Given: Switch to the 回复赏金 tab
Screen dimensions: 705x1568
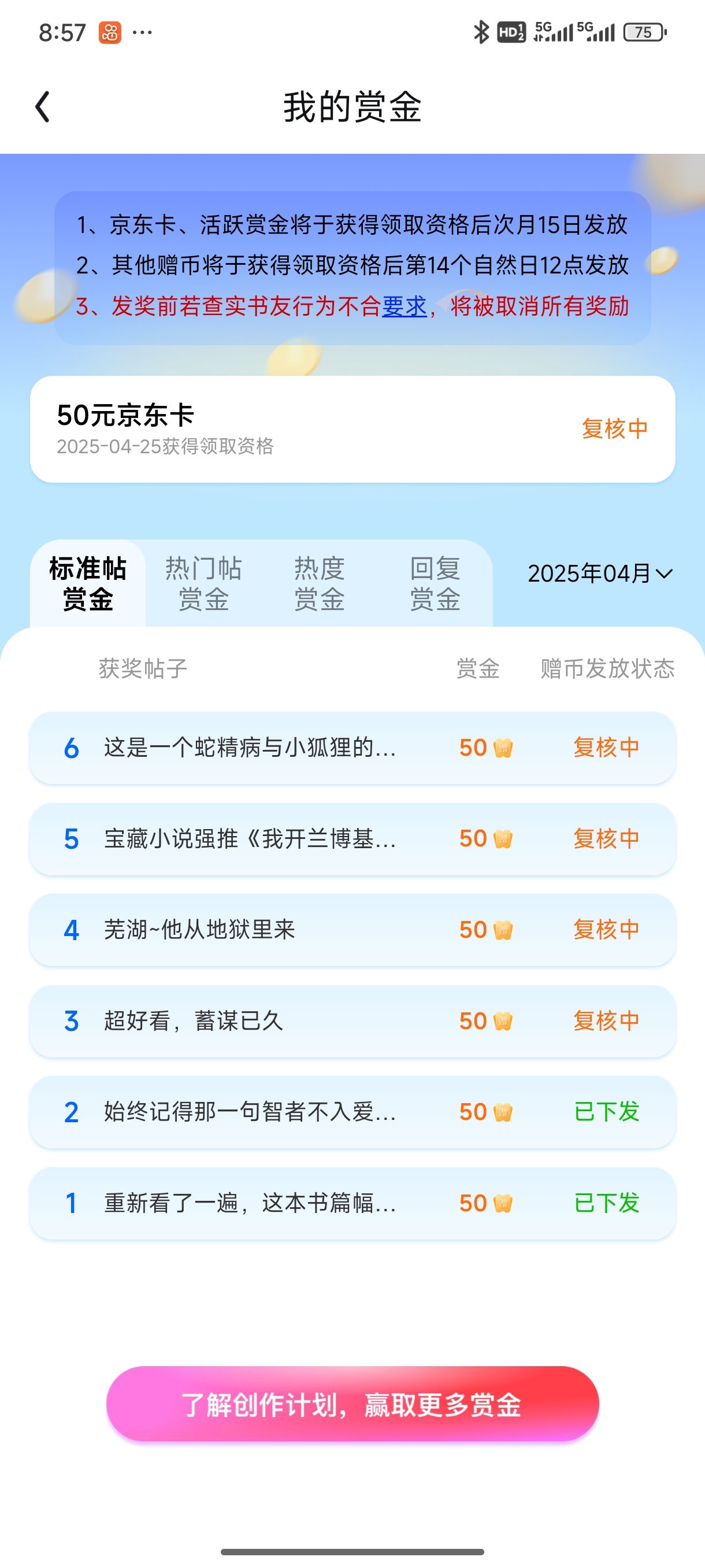Looking at the screenshot, I should coord(435,583).
